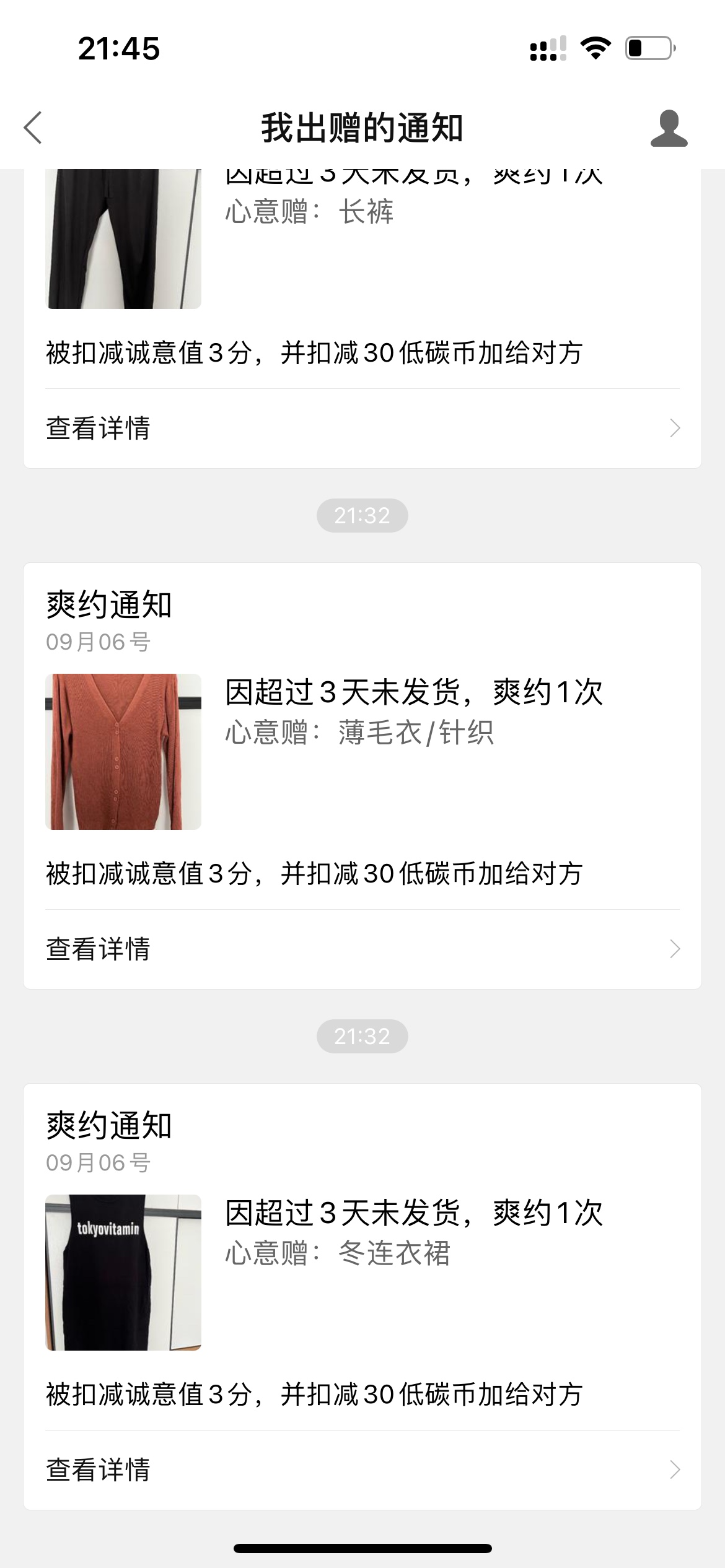View details of 薄毛衣/针织 notification

point(362,949)
